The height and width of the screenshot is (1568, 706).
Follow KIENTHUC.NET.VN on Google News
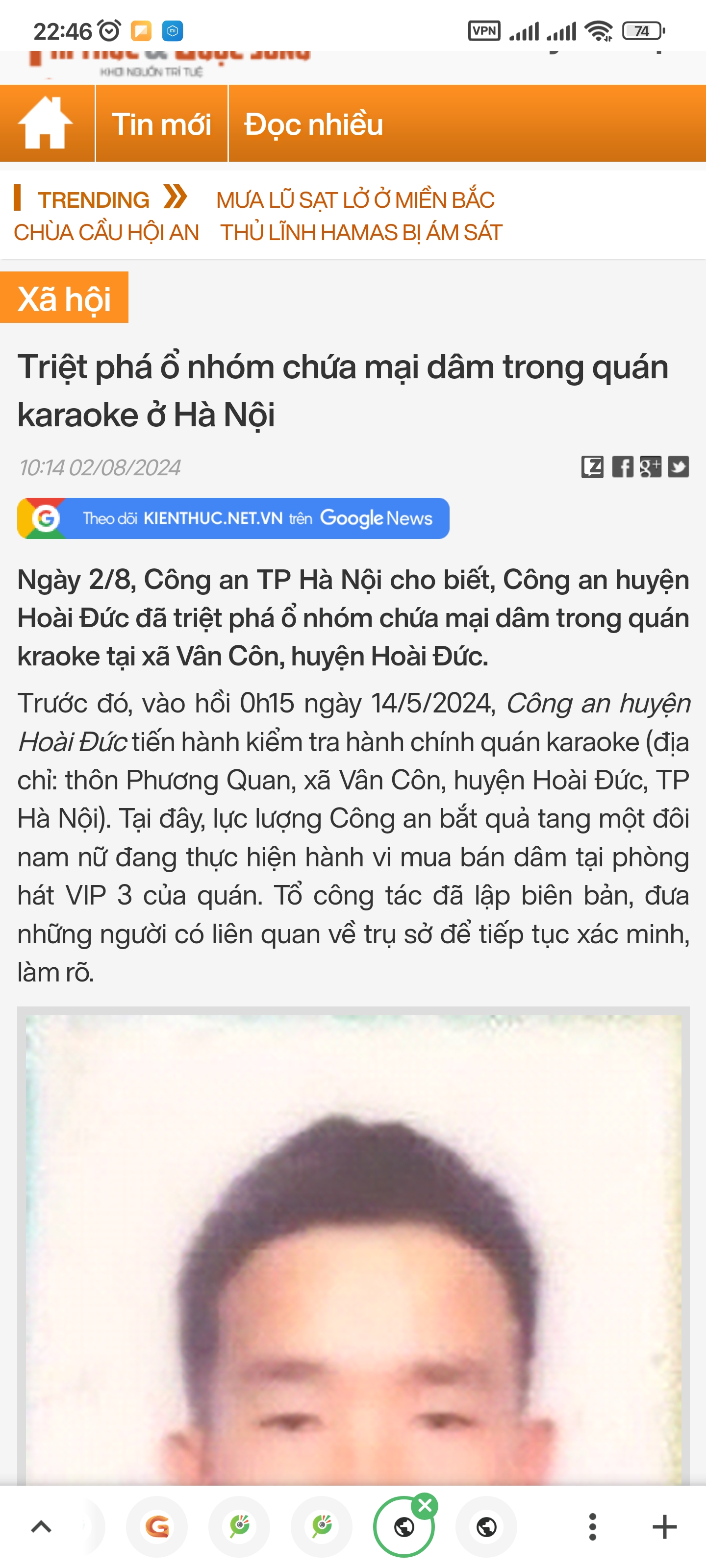[233, 518]
